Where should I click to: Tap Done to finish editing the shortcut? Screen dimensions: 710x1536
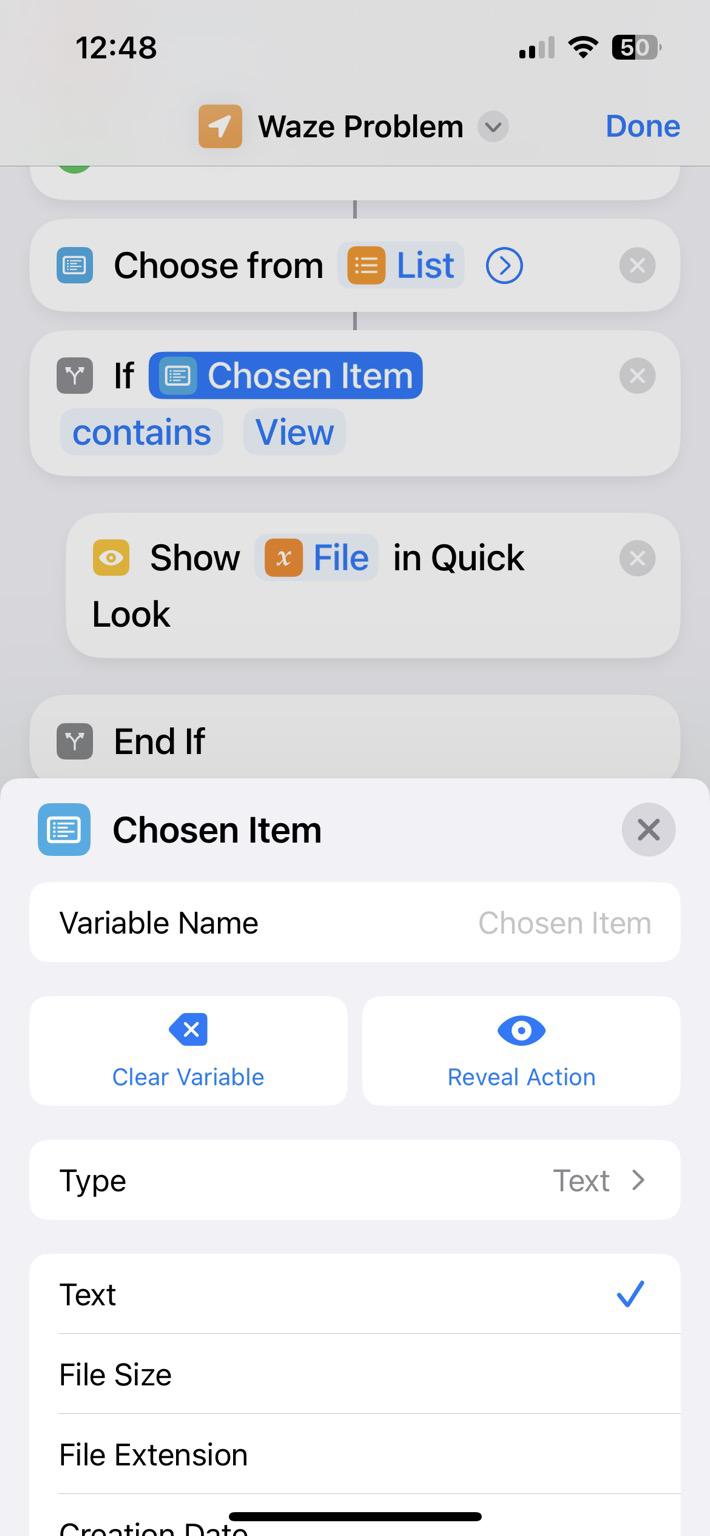642,126
